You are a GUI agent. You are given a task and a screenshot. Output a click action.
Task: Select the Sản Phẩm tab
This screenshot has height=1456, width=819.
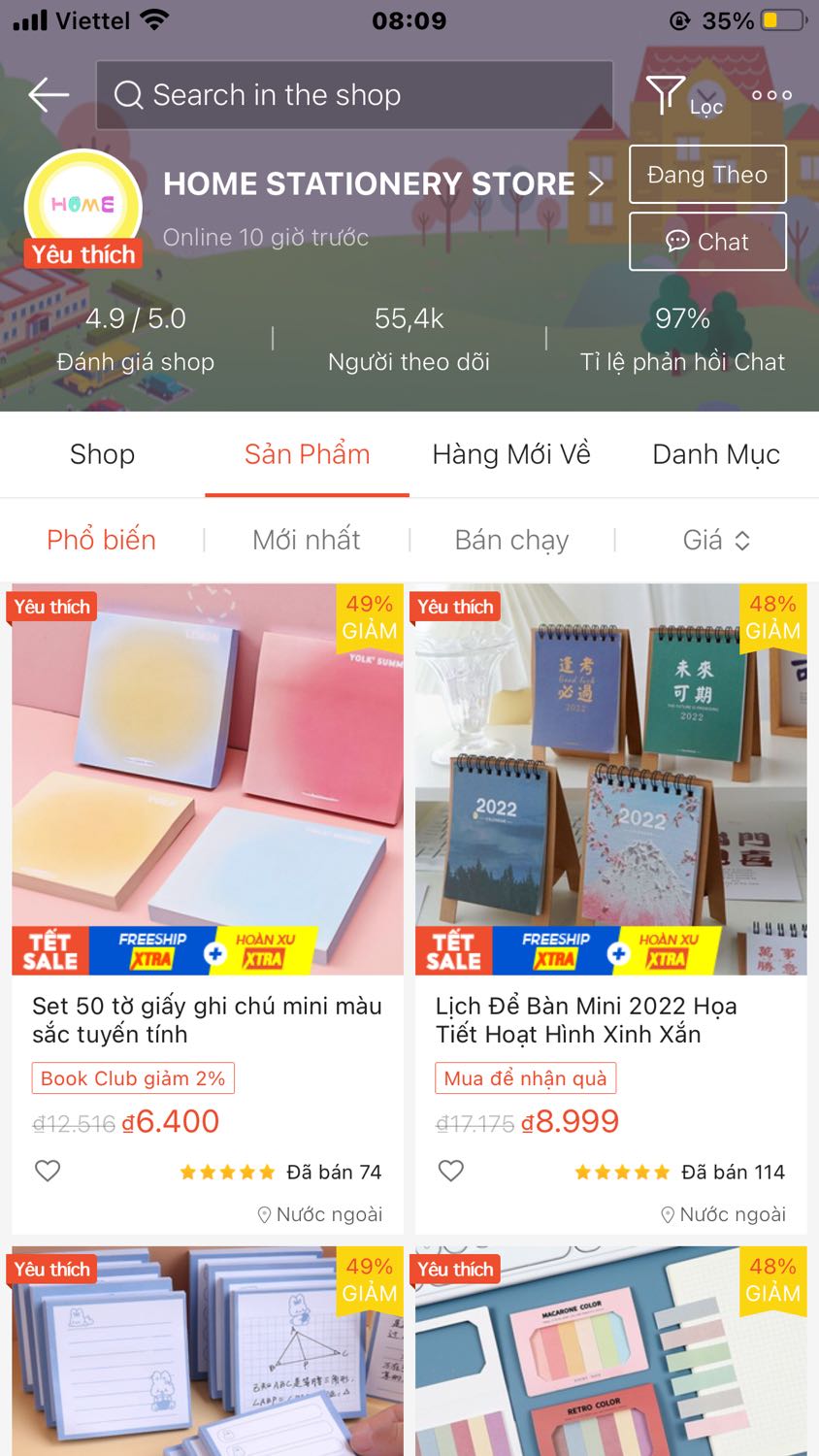(x=307, y=454)
